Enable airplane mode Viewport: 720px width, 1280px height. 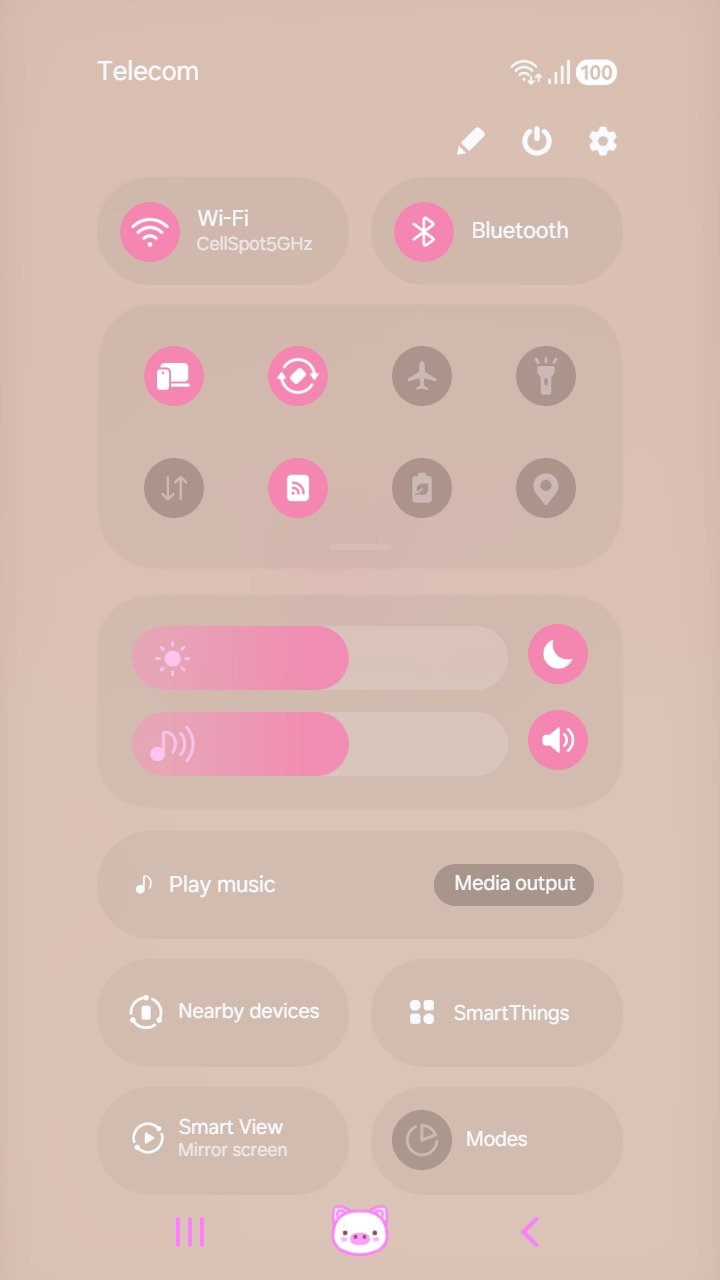pyautogui.click(x=422, y=376)
